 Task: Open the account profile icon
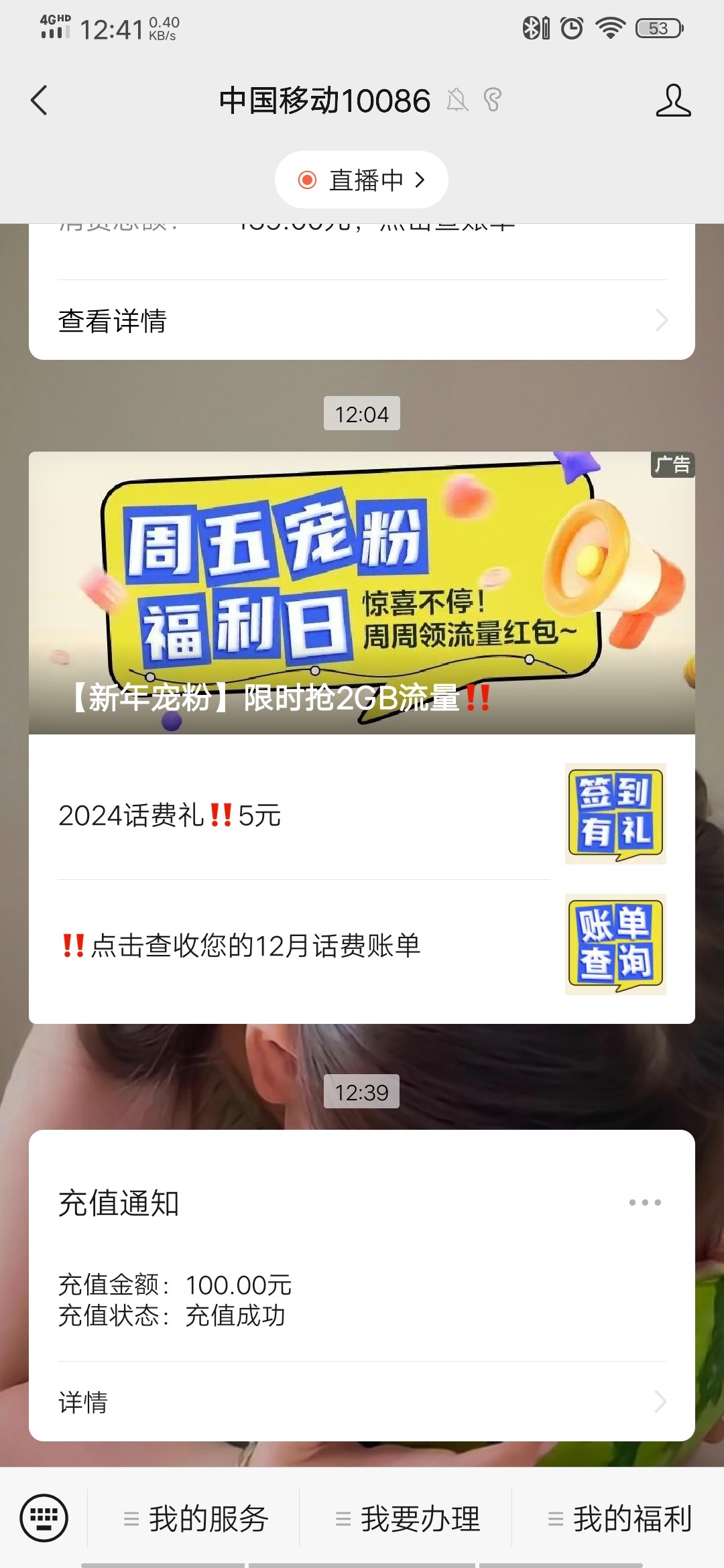(673, 101)
